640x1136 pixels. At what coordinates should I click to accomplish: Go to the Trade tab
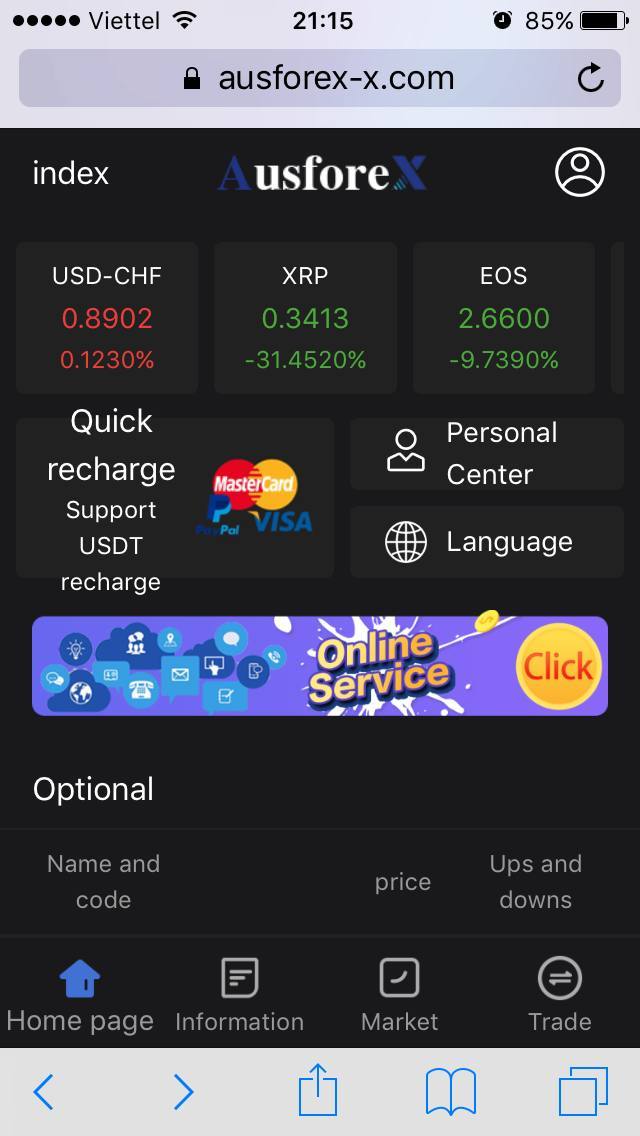pos(559,995)
